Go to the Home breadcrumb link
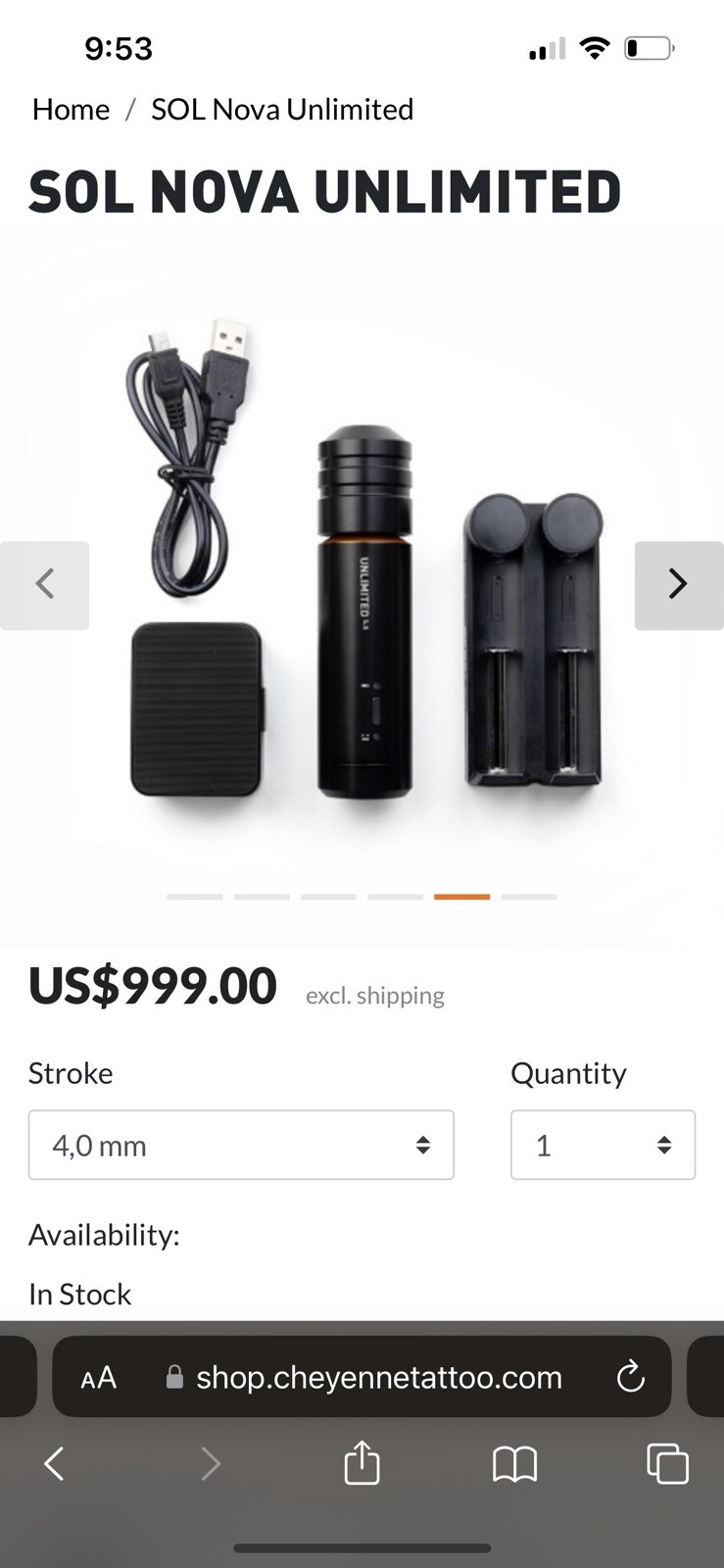This screenshot has width=724, height=1568. 71,109
